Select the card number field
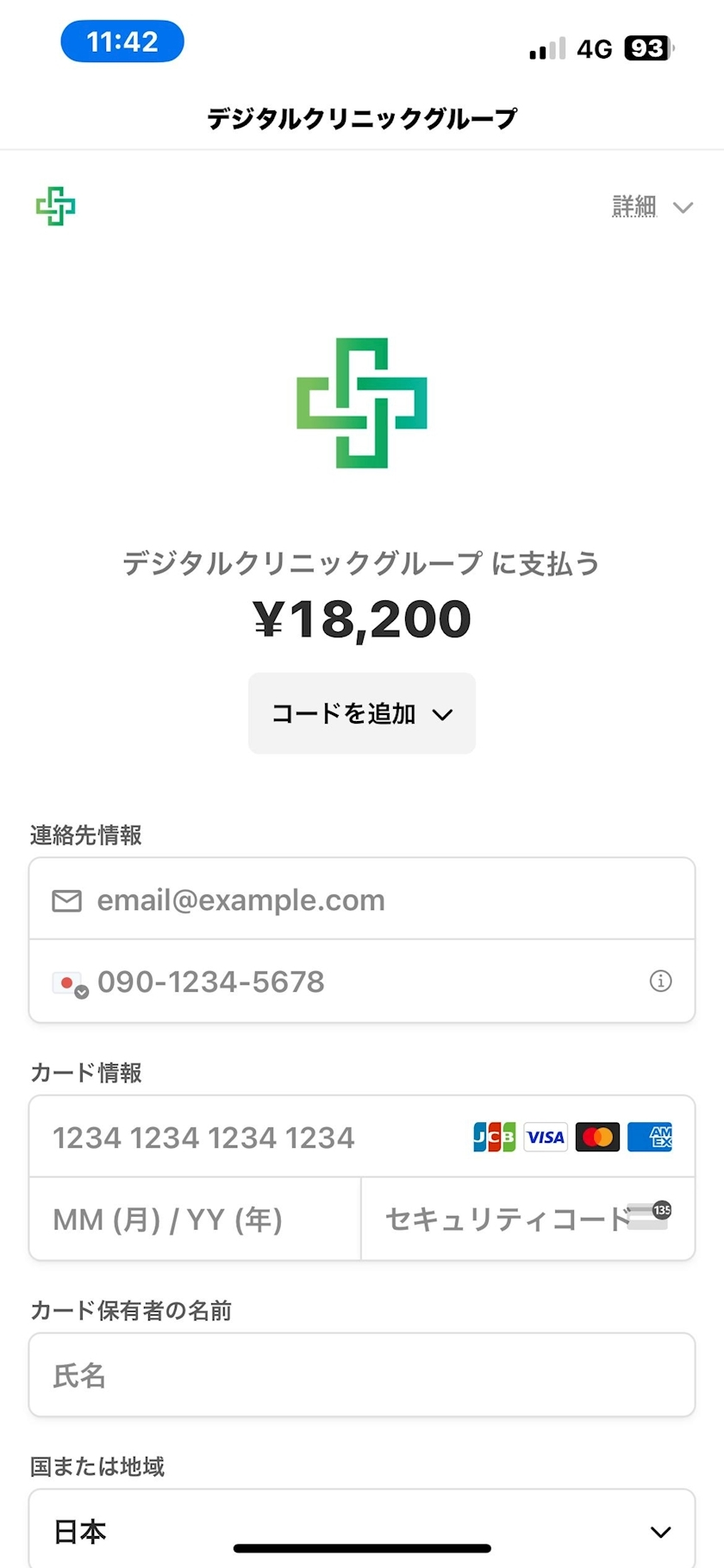724x1568 pixels. pos(250,1138)
